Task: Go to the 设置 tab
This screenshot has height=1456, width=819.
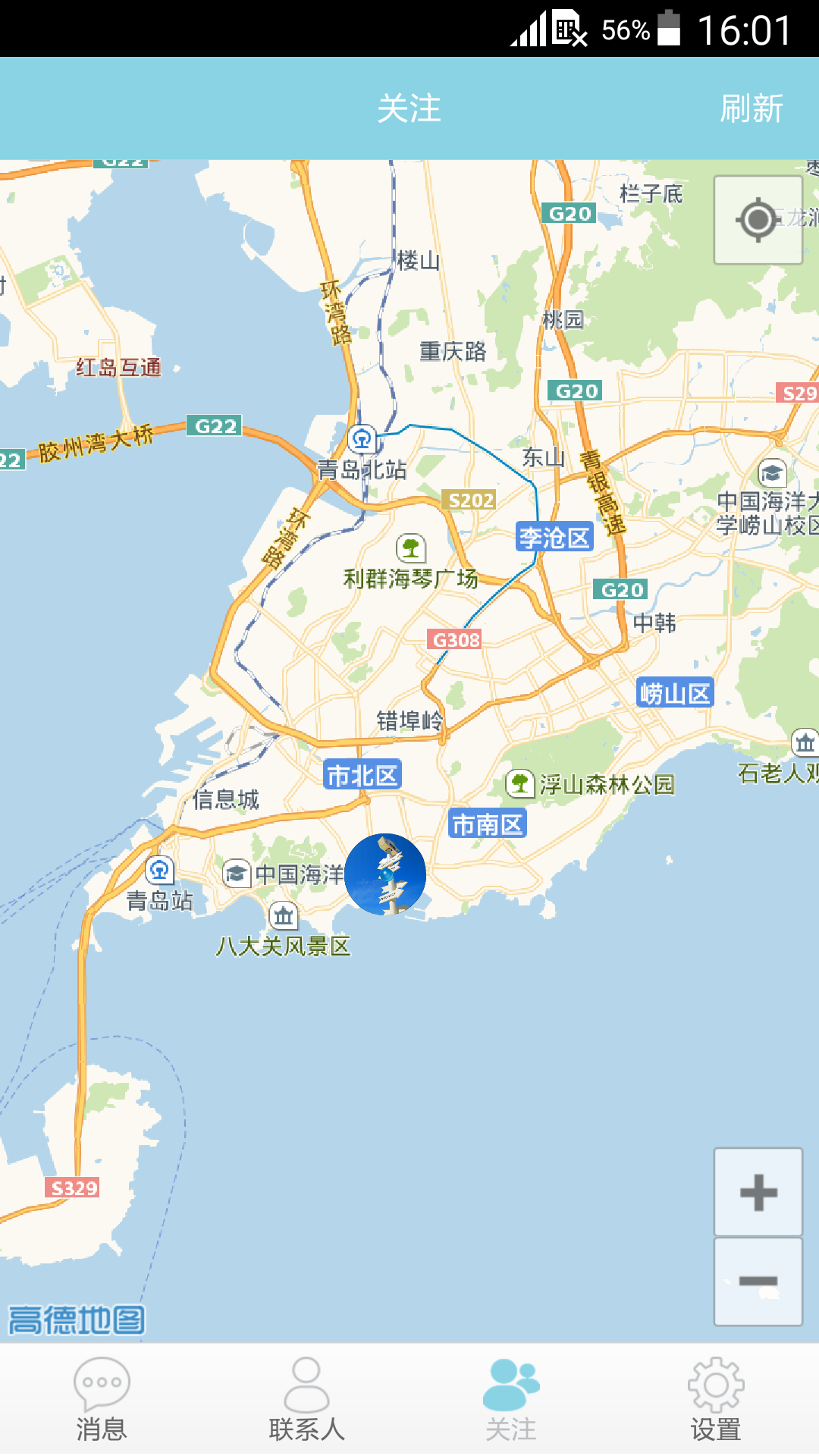Action: [716, 1400]
